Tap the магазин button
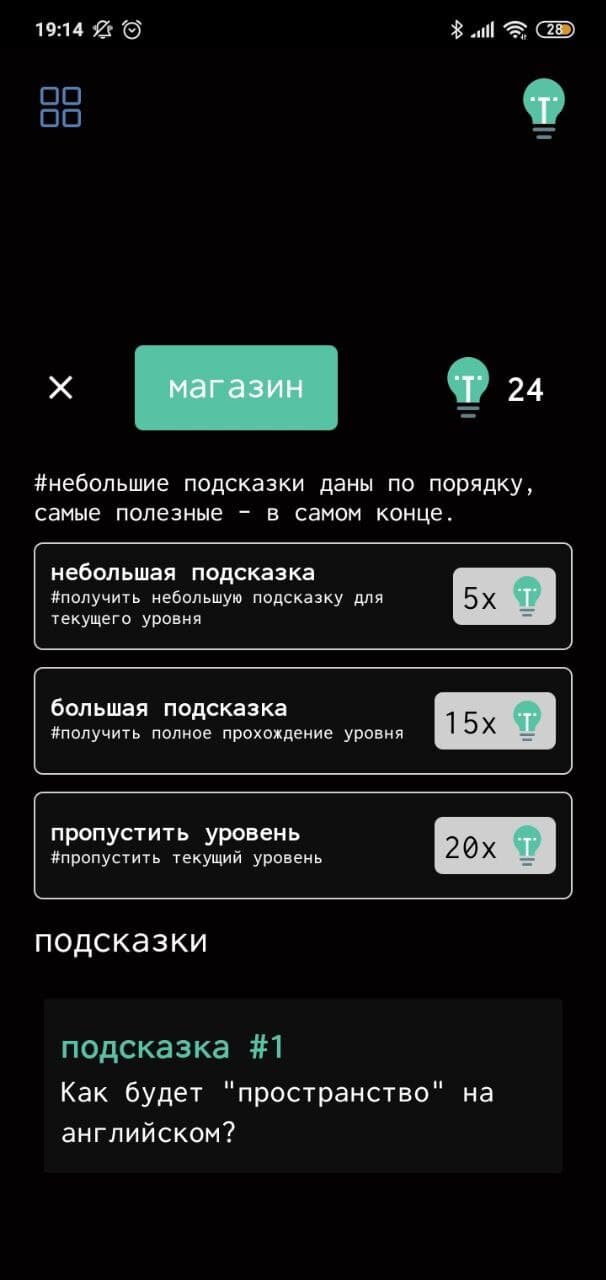The image size is (606, 1280). tap(236, 388)
